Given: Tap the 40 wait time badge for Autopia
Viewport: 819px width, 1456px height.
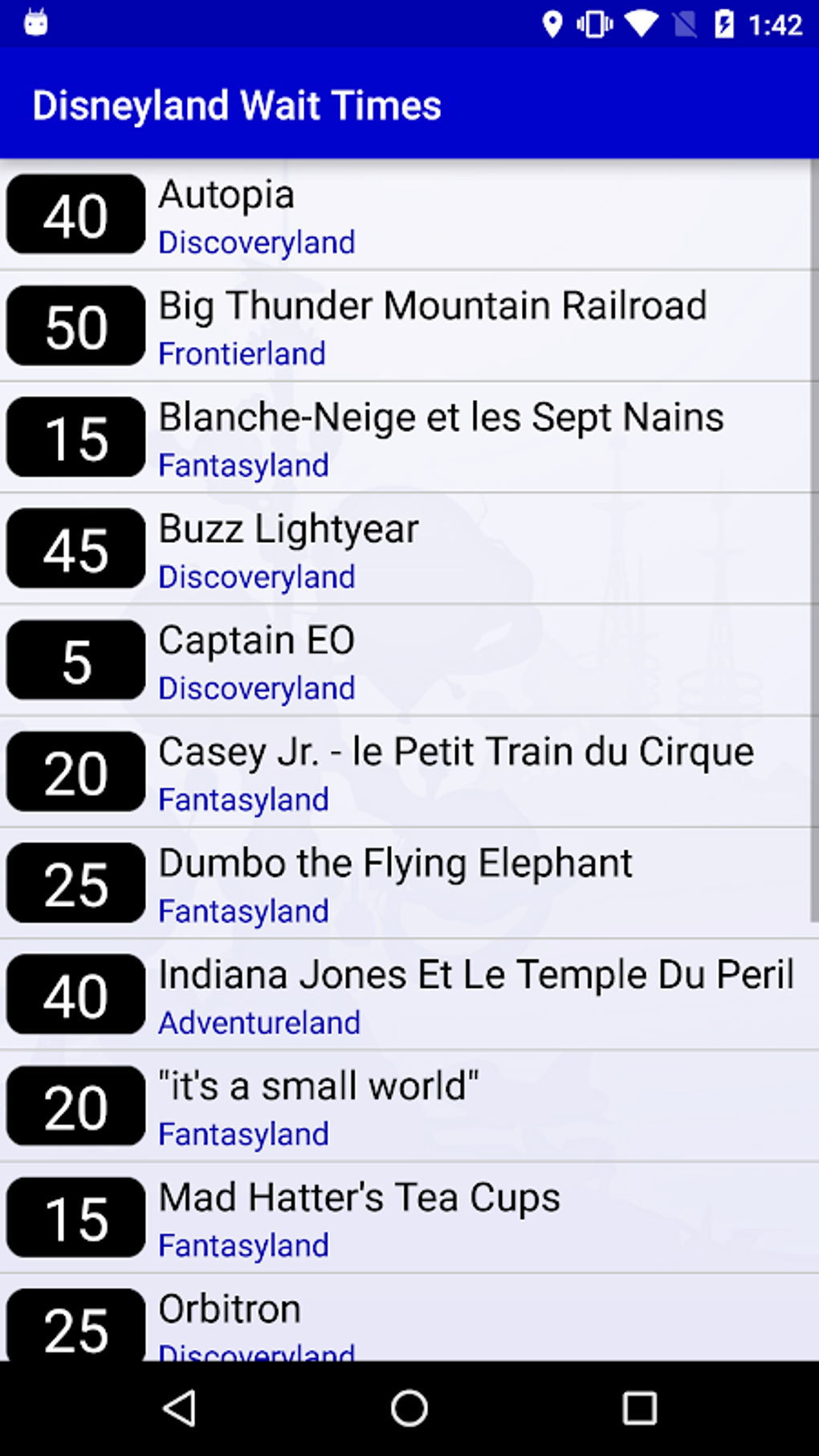Looking at the screenshot, I should (75, 214).
